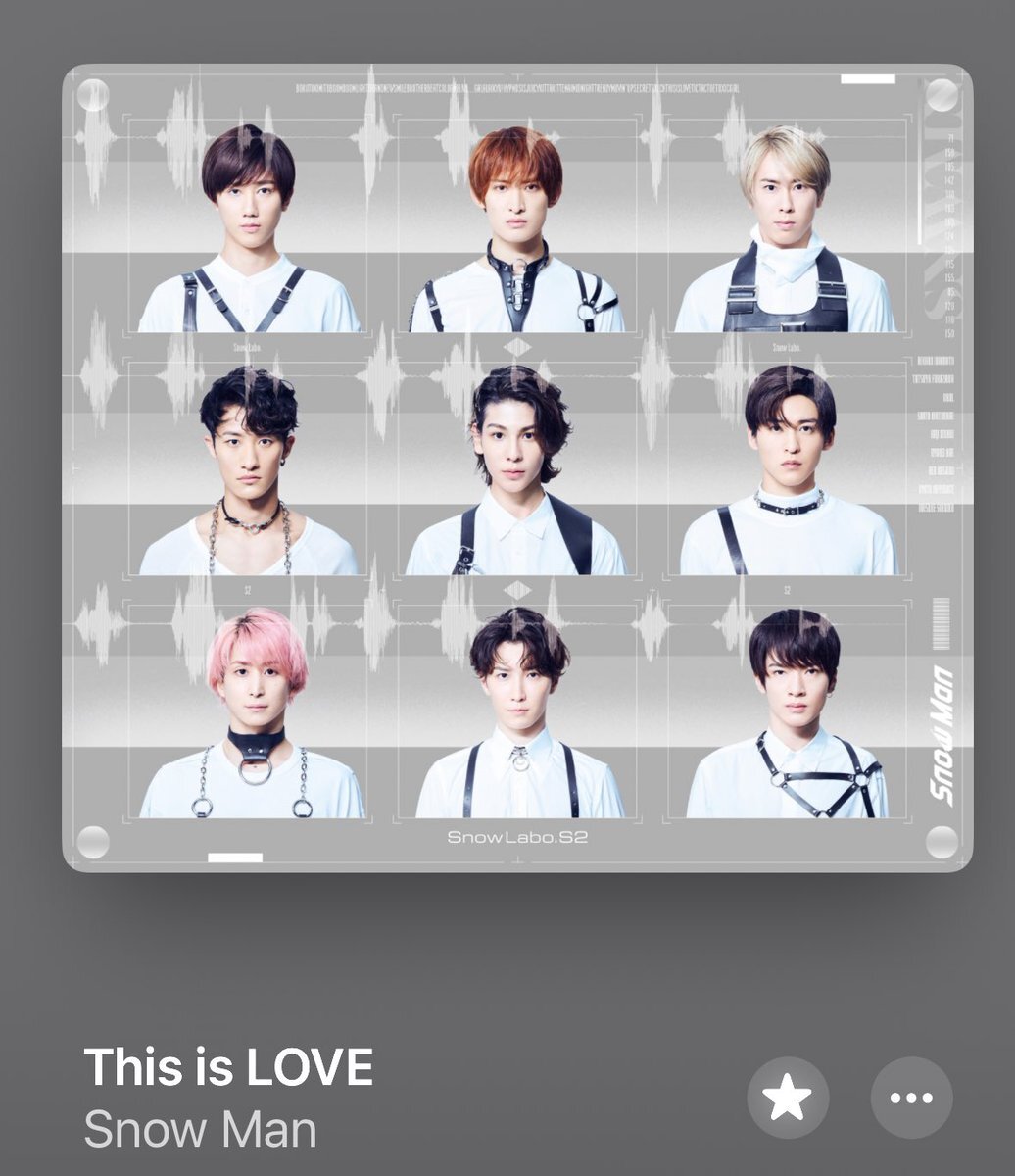Open the more options menu
Image resolution: width=1015 pixels, height=1176 pixels.
[x=911, y=1098]
